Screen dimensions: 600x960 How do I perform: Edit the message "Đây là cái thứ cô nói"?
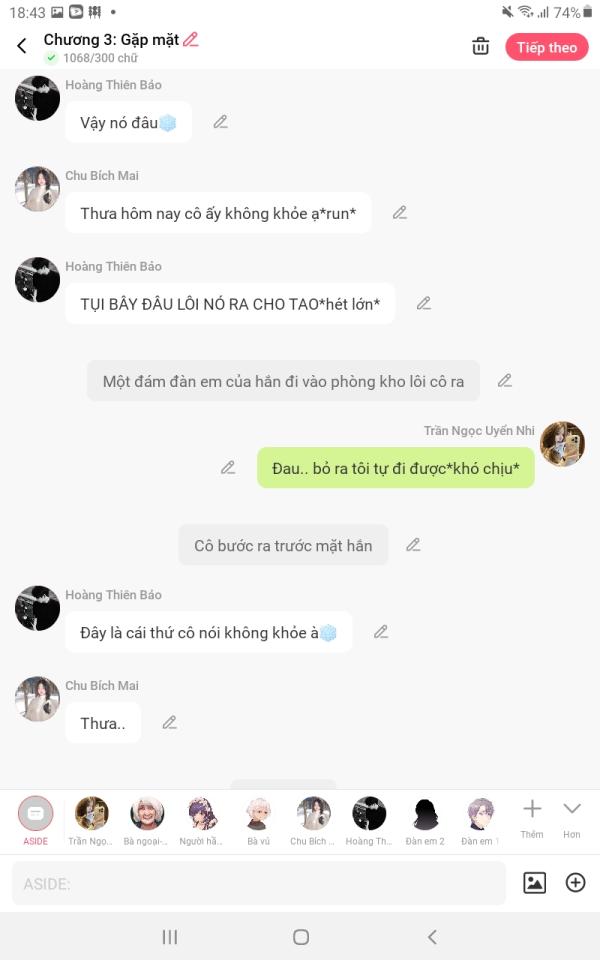[381, 632]
